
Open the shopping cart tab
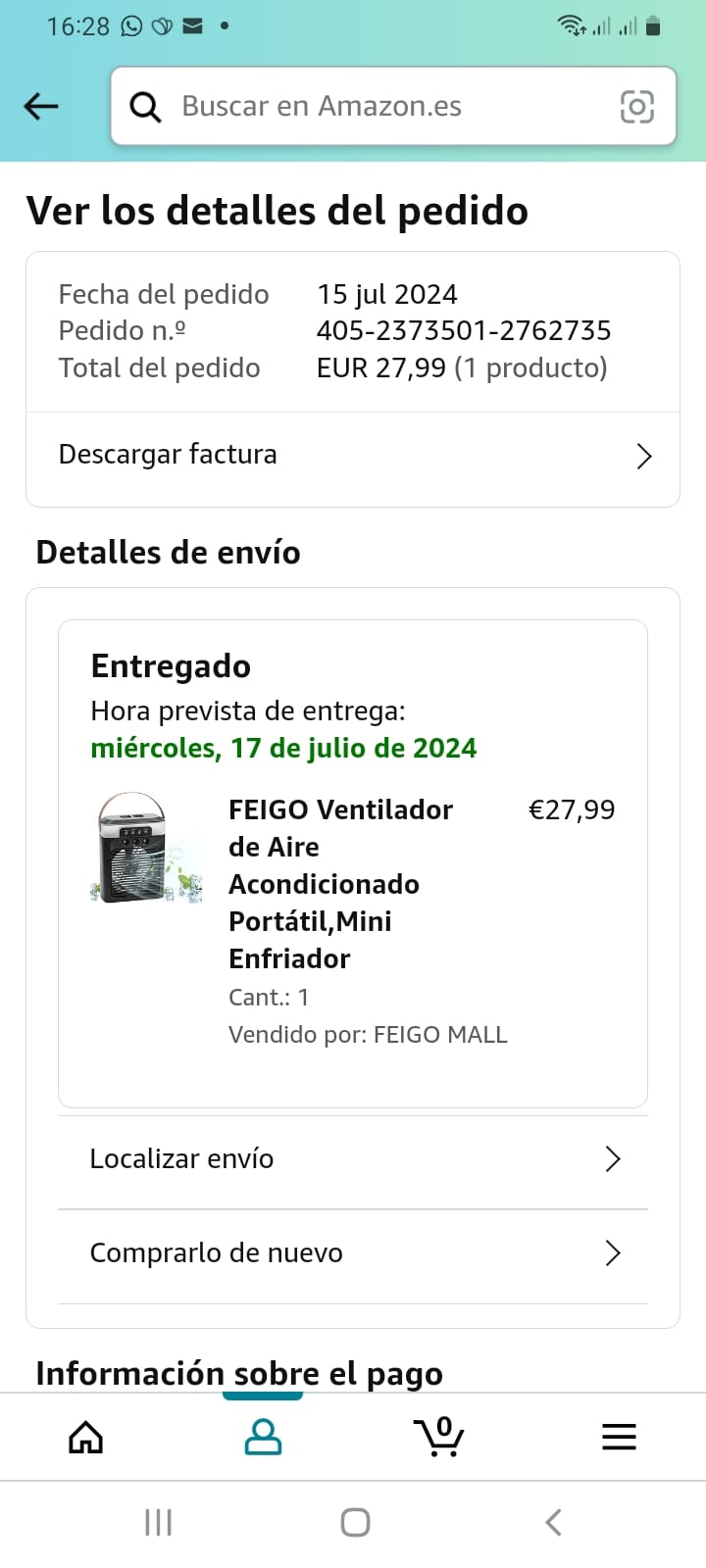pyautogui.click(x=439, y=1437)
